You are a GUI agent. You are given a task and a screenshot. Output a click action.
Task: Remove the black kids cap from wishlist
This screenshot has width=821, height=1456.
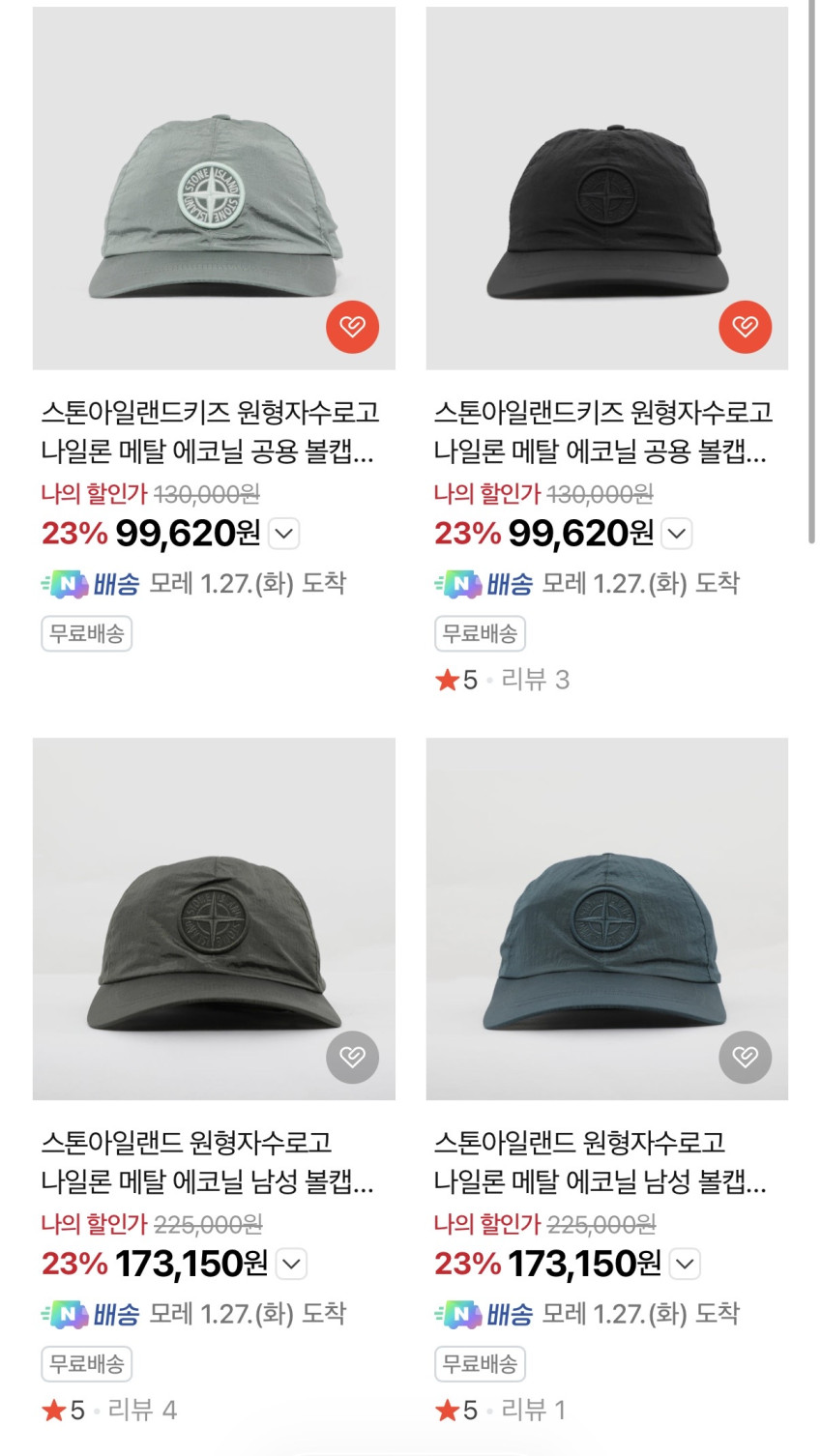coord(745,327)
